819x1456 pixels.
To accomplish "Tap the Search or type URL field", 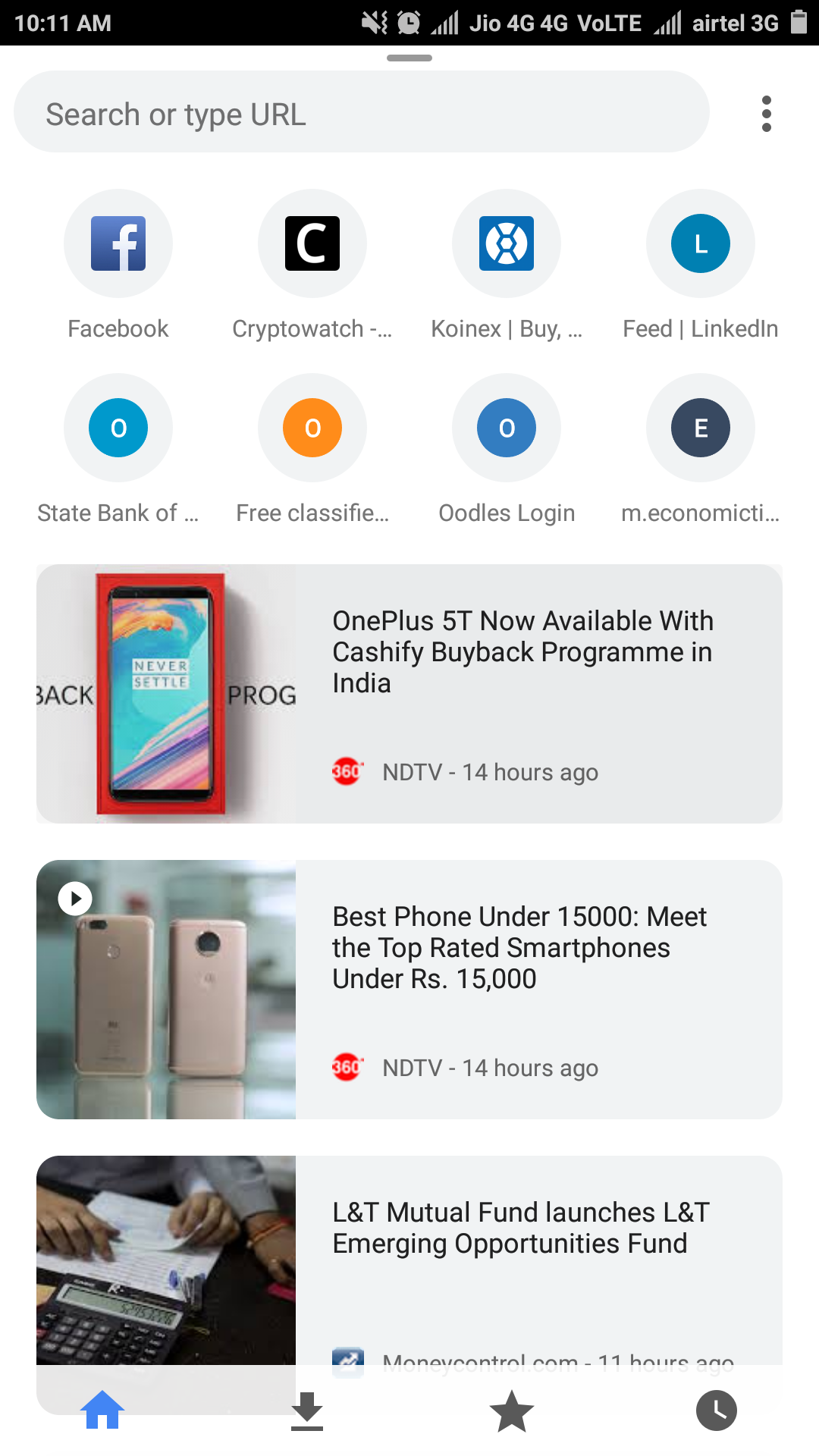I will 361,114.
